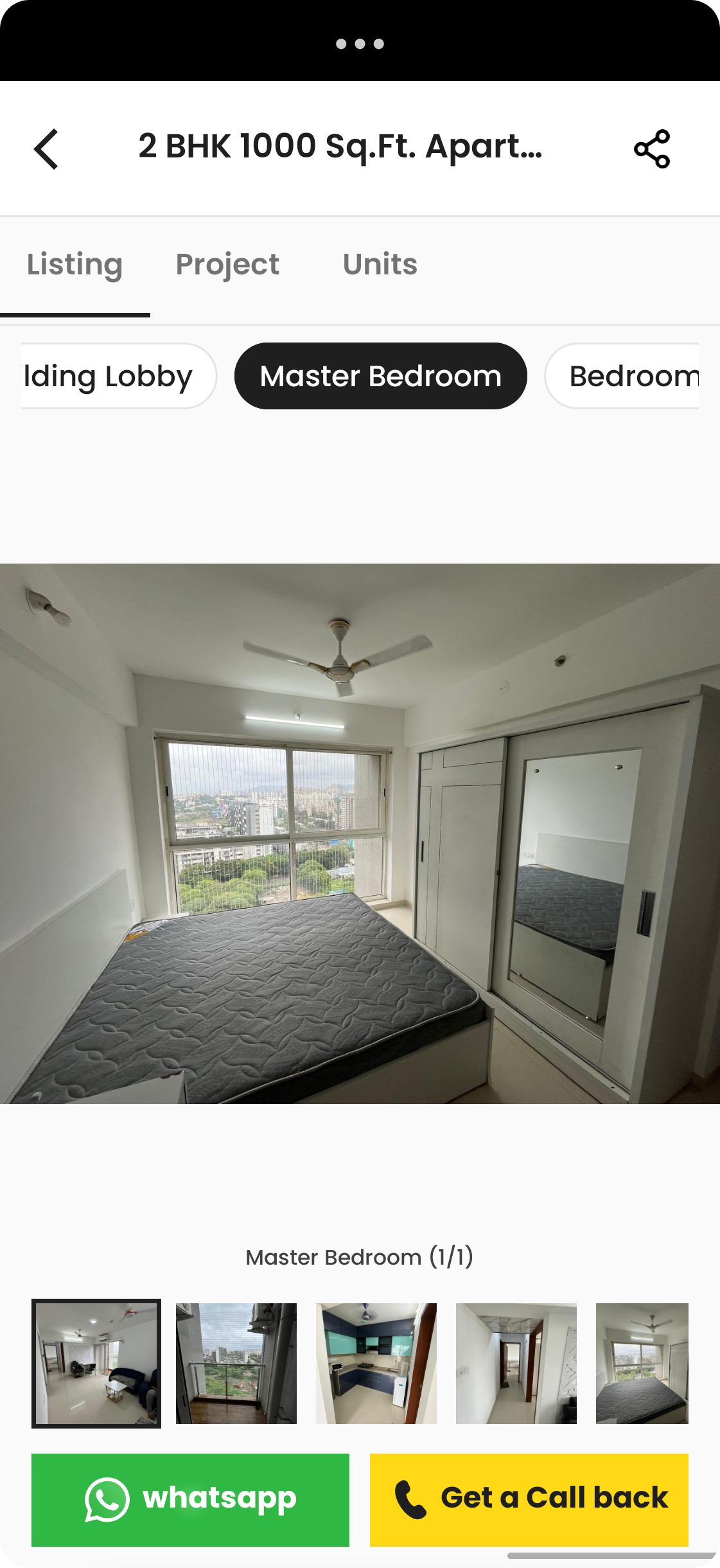
Task: Select the Master Bedroom chip
Action: [380, 377]
